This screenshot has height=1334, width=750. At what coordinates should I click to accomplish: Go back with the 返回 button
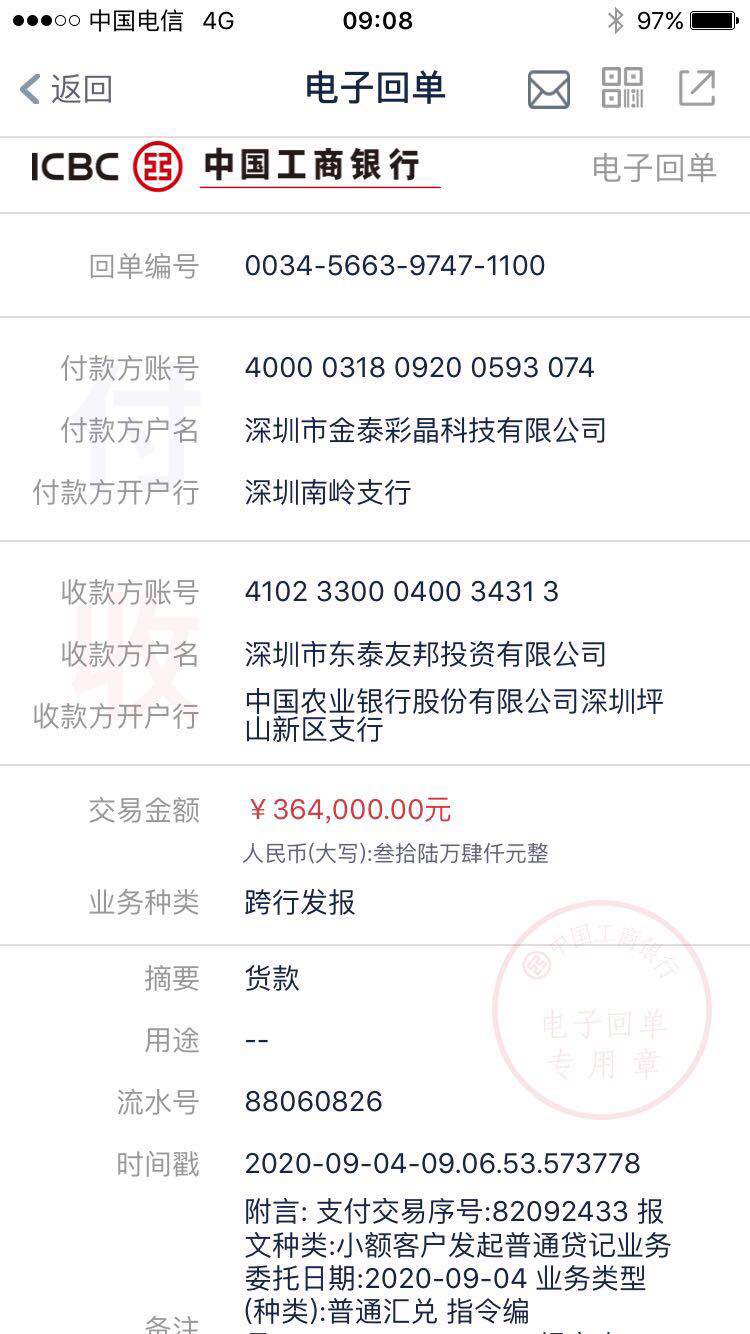tap(66, 89)
